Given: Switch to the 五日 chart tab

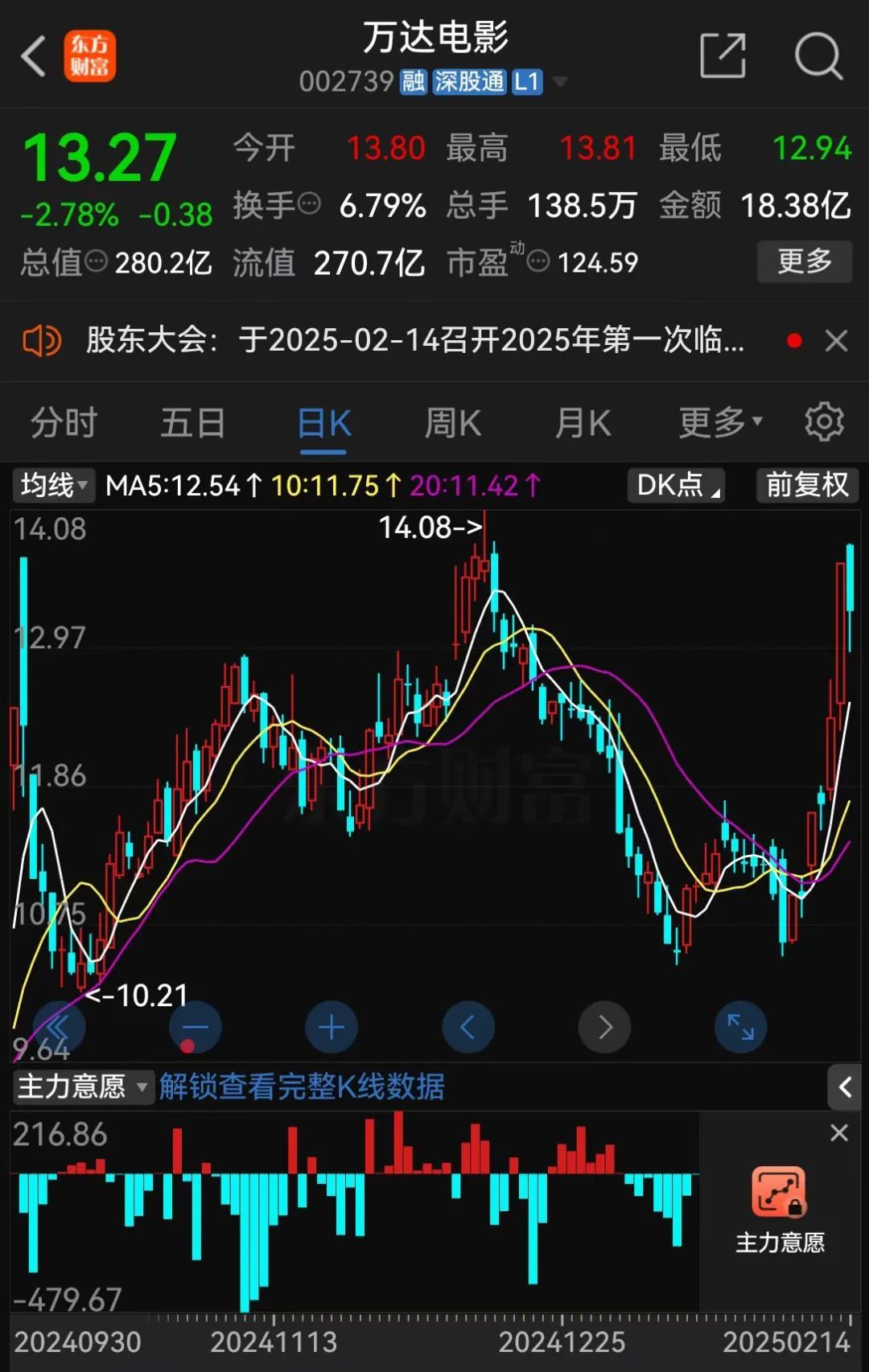Looking at the screenshot, I should pos(192,423).
